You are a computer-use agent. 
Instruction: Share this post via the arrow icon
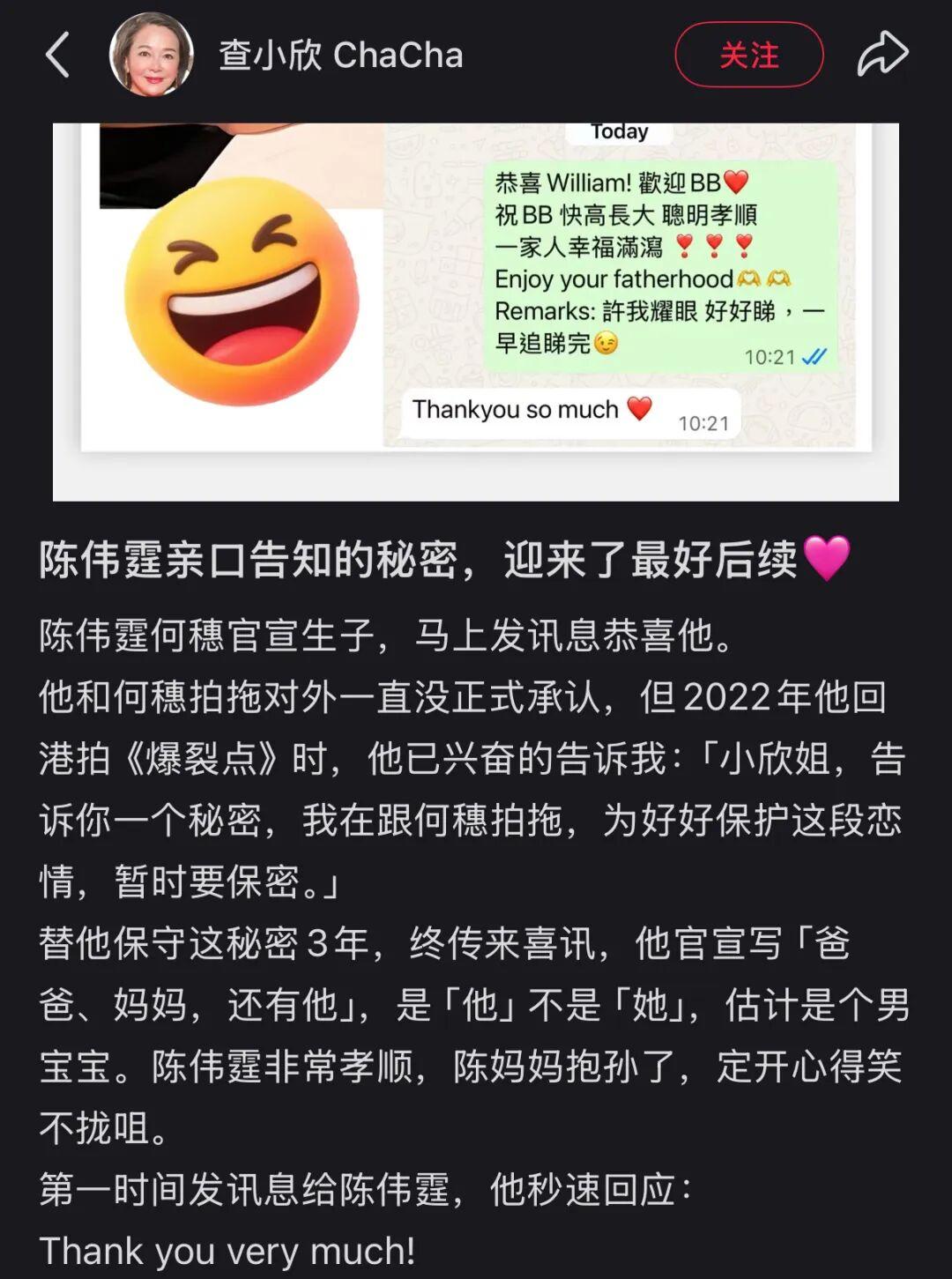pos(882,55)
